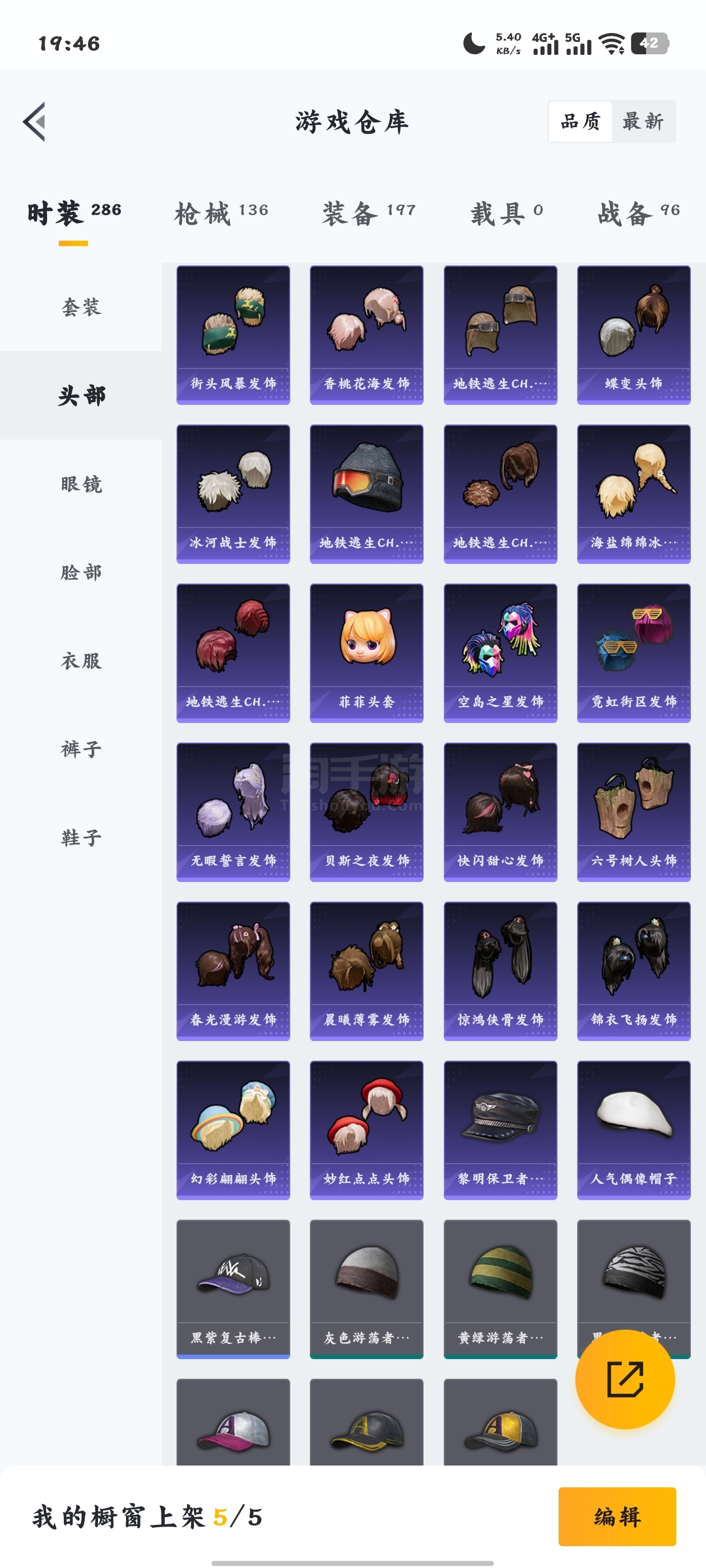Switch to the 枪械 tab
Viewport: 706px width, 1568px height.
[221, 213]
